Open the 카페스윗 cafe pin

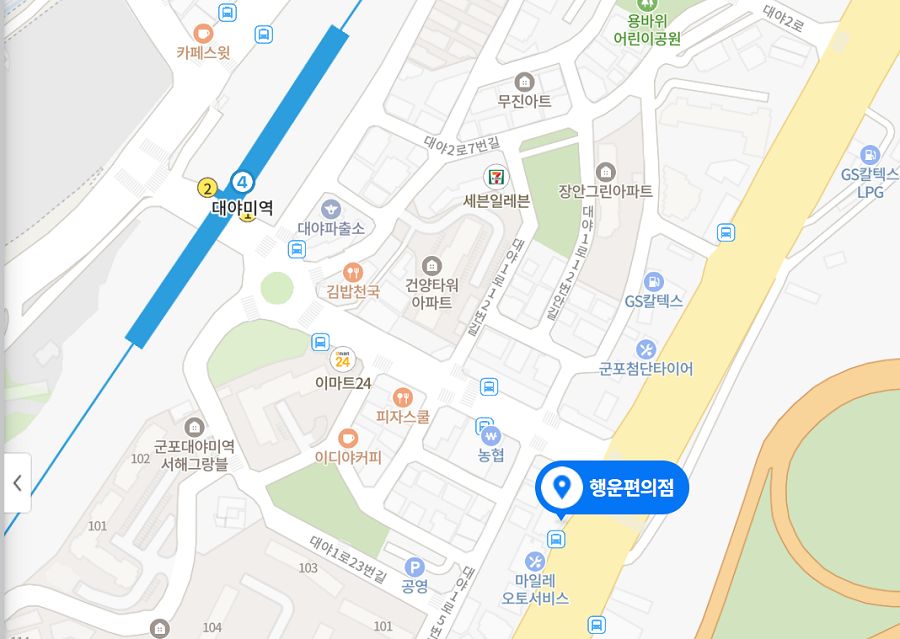pos(203,33)
